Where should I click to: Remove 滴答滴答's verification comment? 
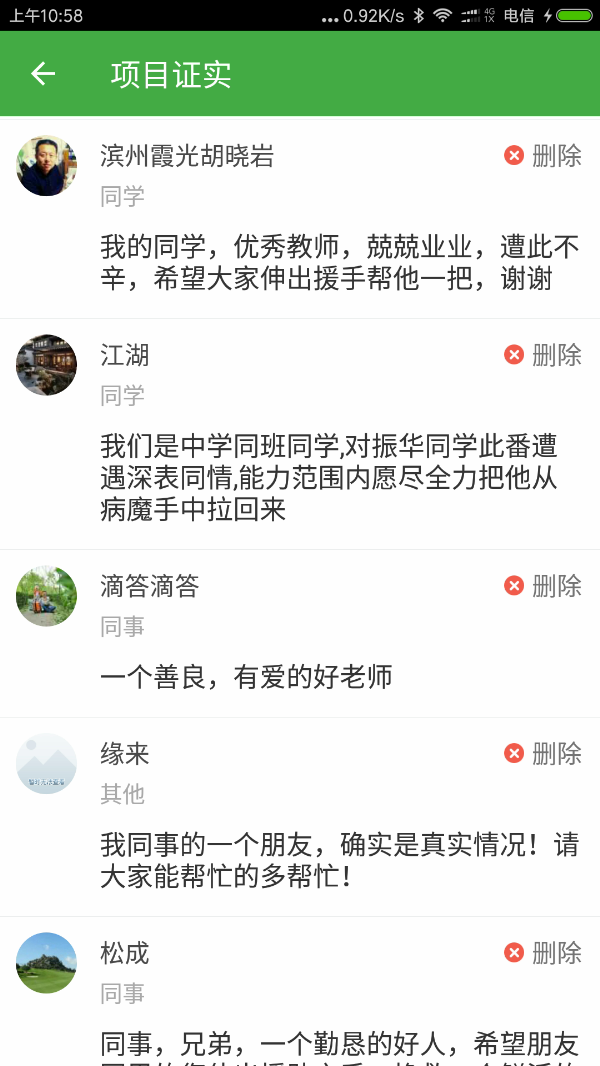(543, 585)
